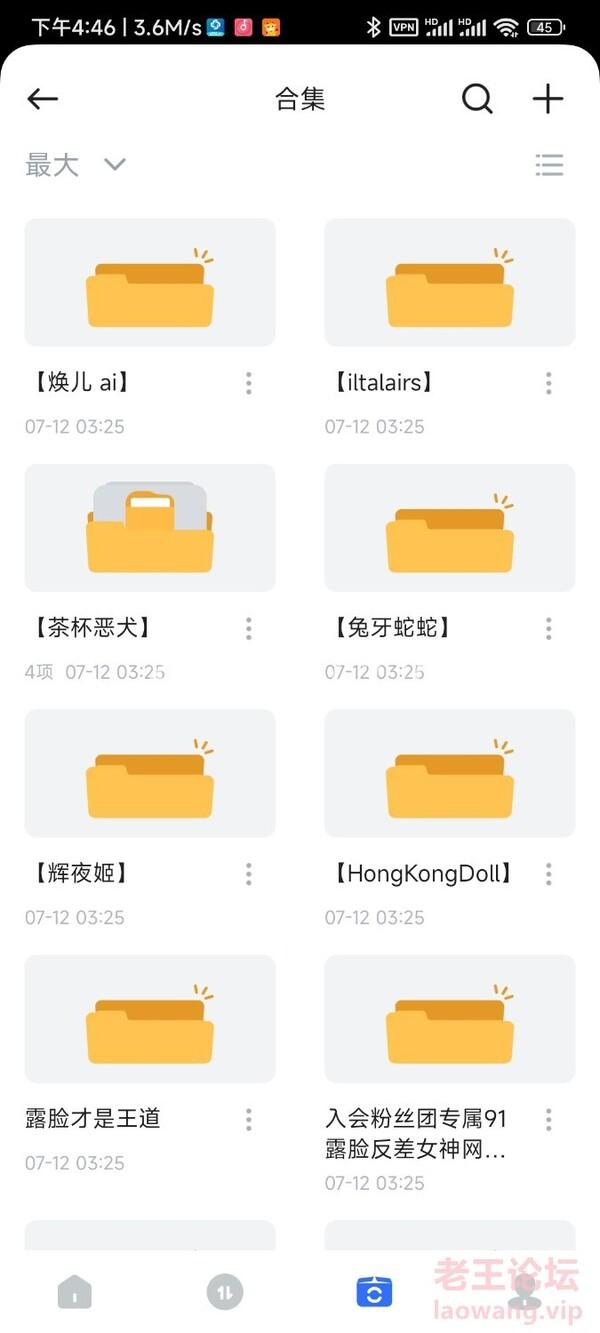The image size is (600, 1333).
Task: Switch to the transfers tab
Action: (x=225, y=1292)
